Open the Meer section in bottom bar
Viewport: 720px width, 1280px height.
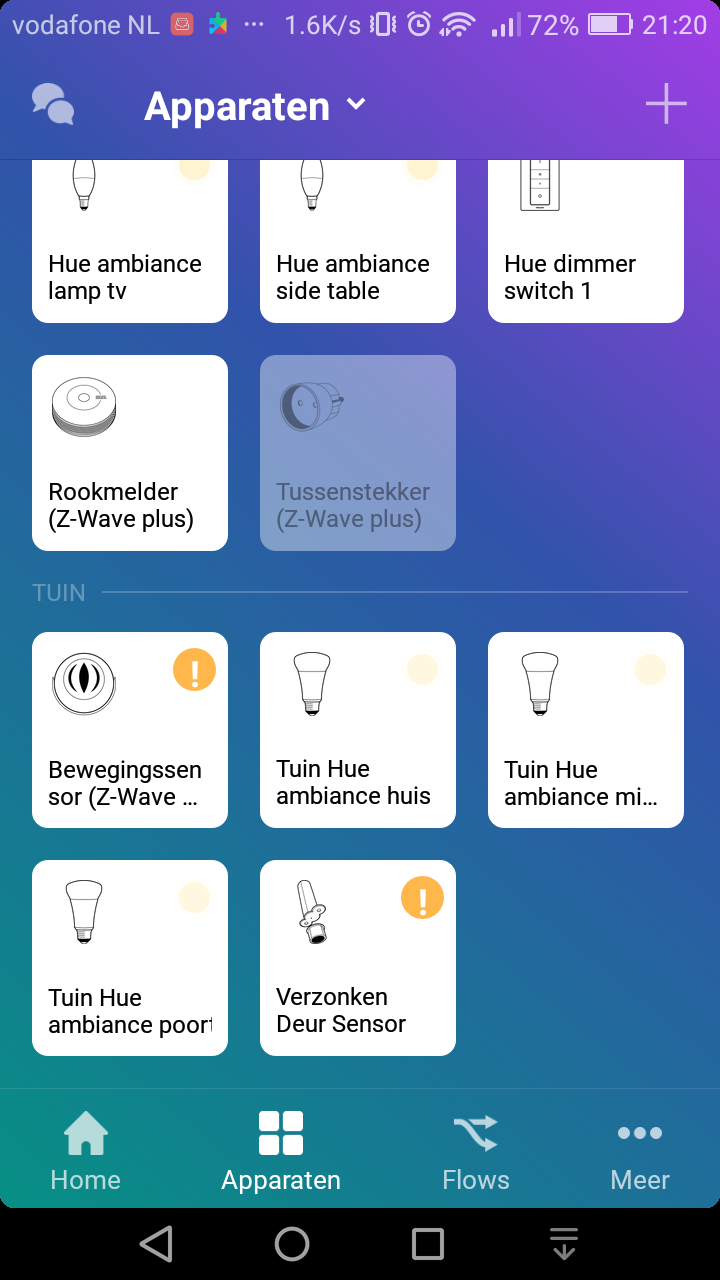coord(639,1150)
